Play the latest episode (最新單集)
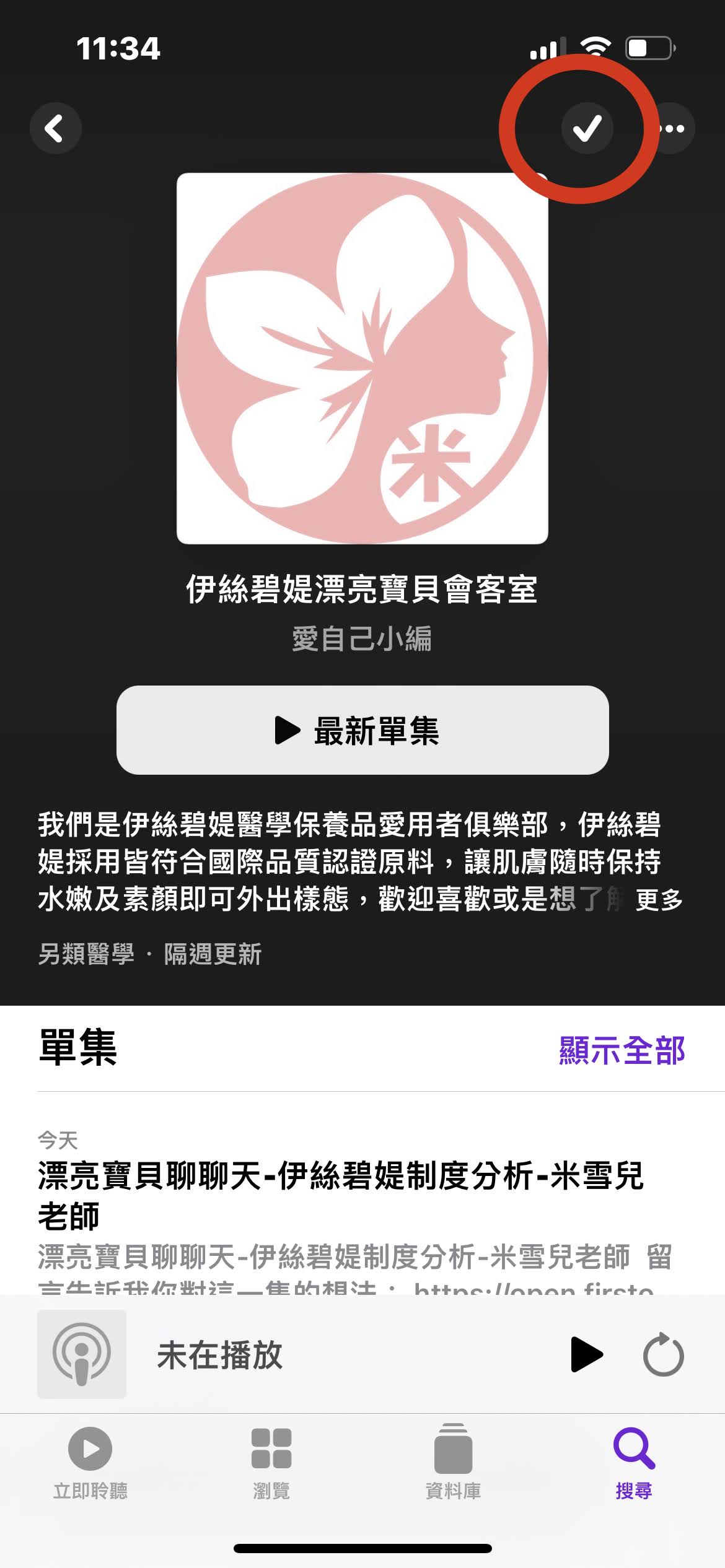Image resolution: width=725 pixels, height=1568 pixels. pyautogui.click(x=362, y=730)
